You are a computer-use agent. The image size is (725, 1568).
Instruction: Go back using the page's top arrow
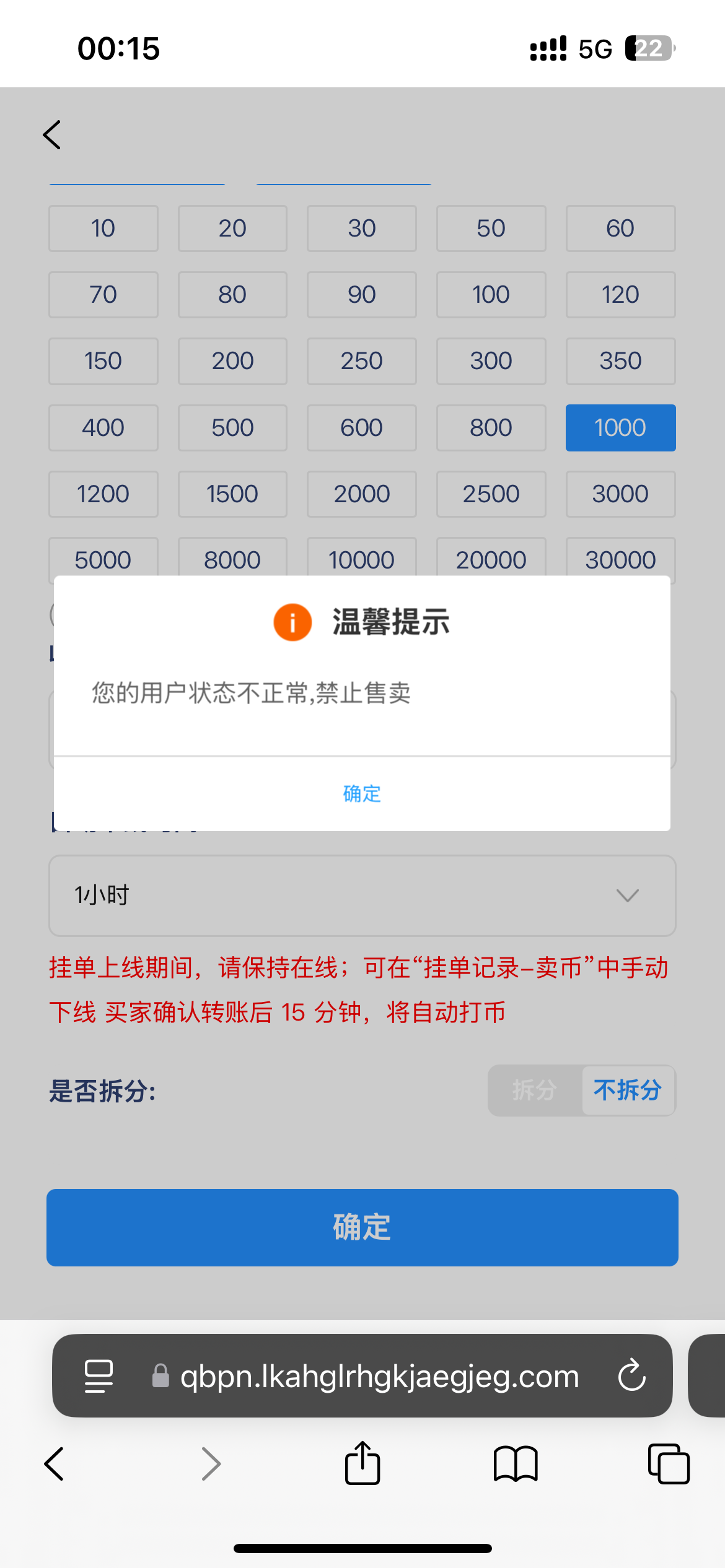point(53,135)
